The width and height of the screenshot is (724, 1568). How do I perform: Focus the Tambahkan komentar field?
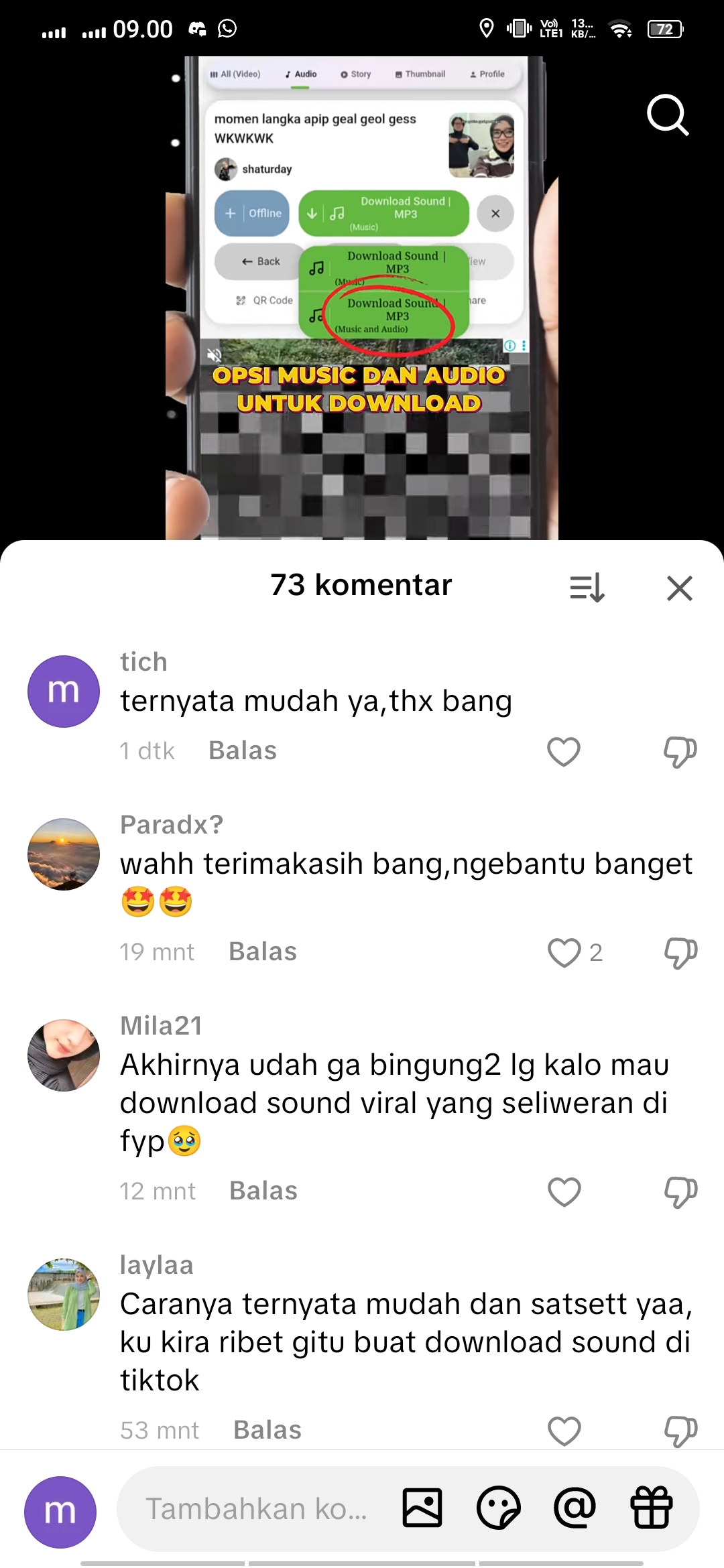point(256,1509)
